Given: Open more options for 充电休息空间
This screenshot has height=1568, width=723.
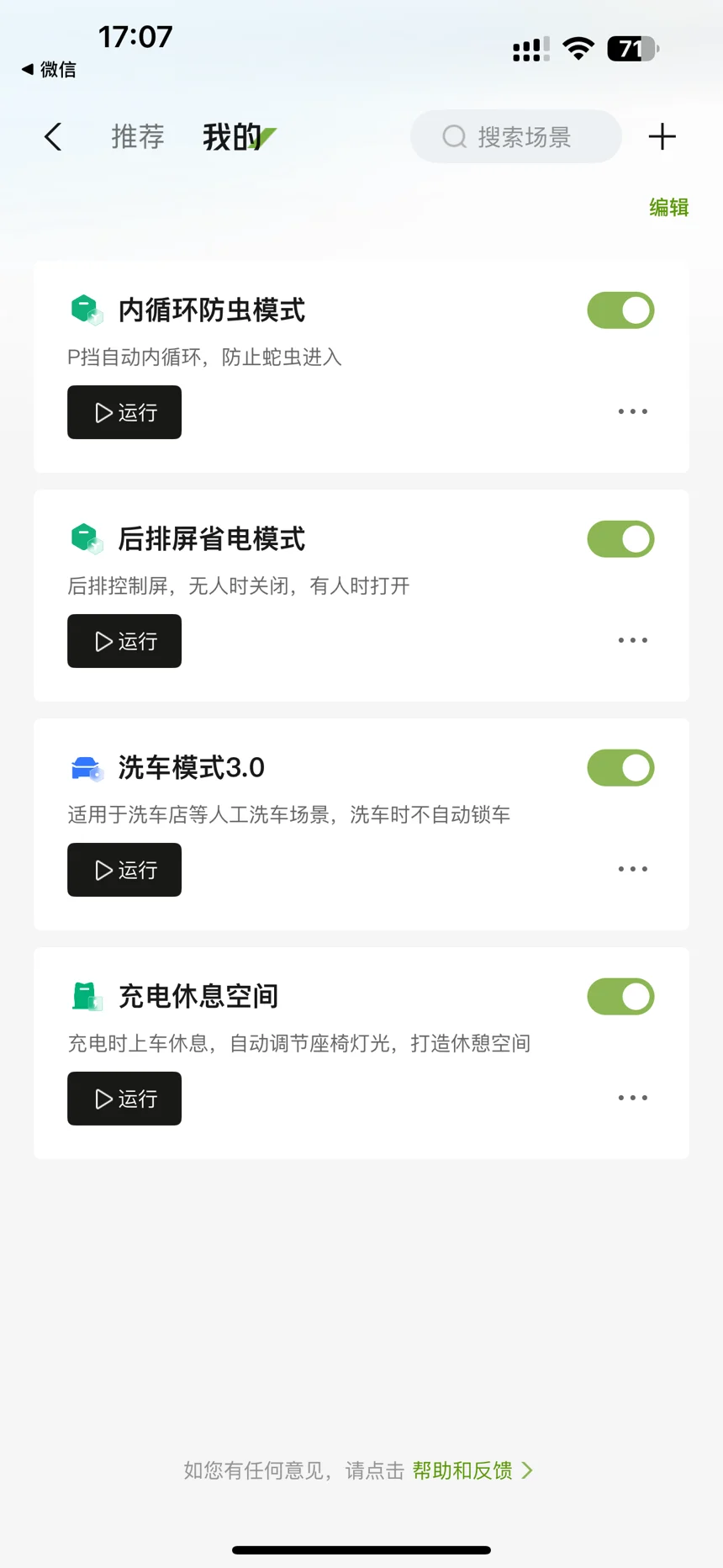Looking at the screenshot, I should coord(632,1098).
